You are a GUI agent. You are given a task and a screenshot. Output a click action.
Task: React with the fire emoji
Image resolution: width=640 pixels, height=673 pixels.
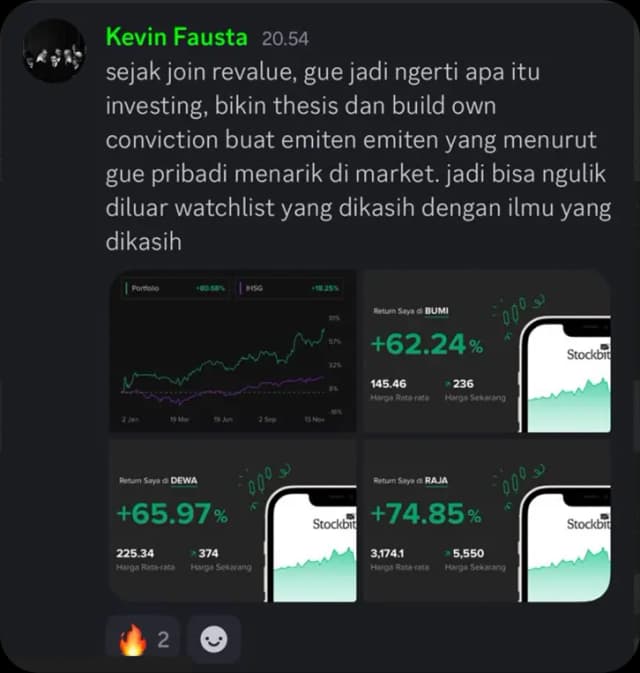142,640
